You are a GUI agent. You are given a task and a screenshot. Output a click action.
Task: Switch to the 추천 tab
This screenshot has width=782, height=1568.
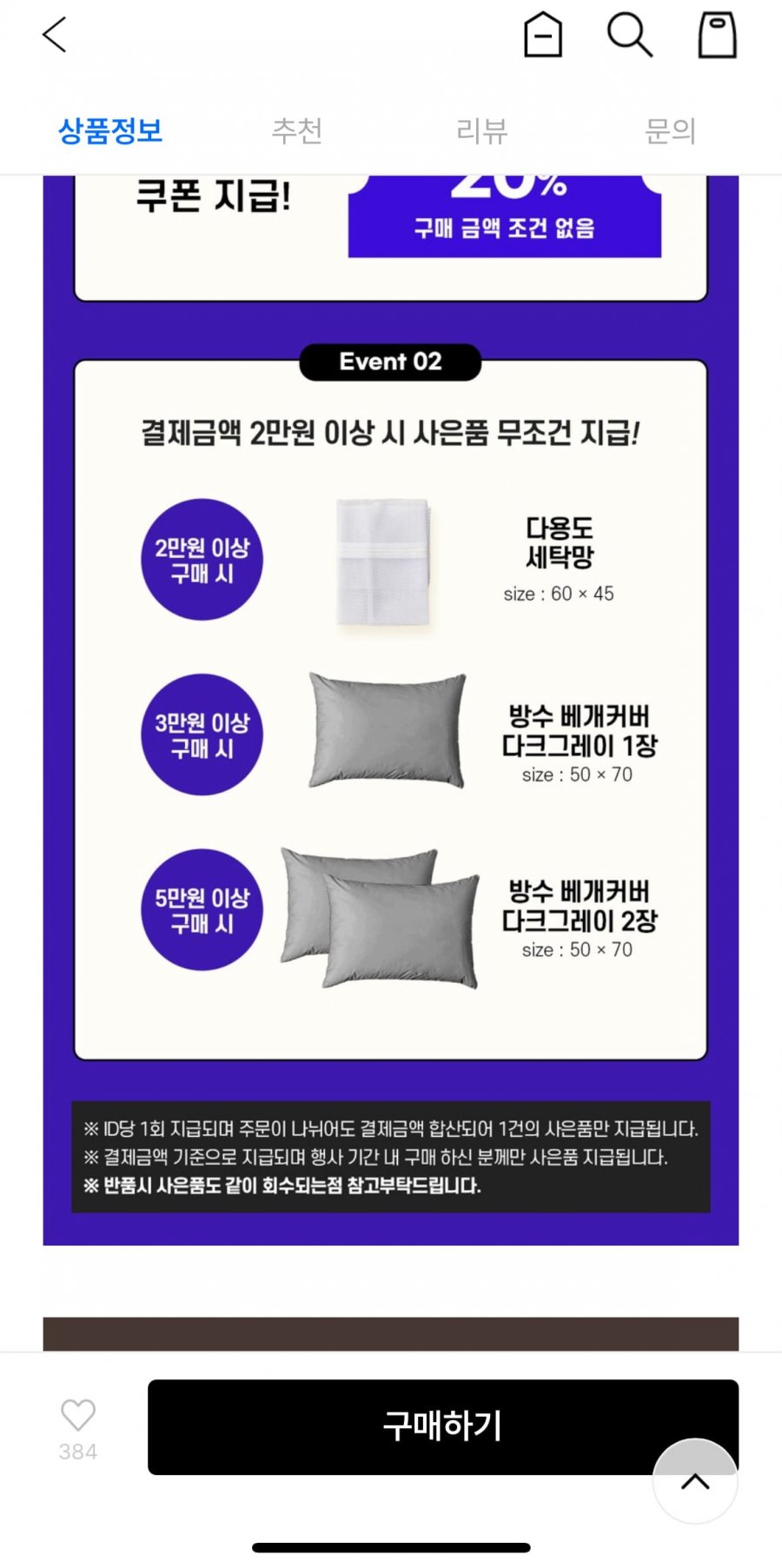pyautogui.click(x=297, y=130)
